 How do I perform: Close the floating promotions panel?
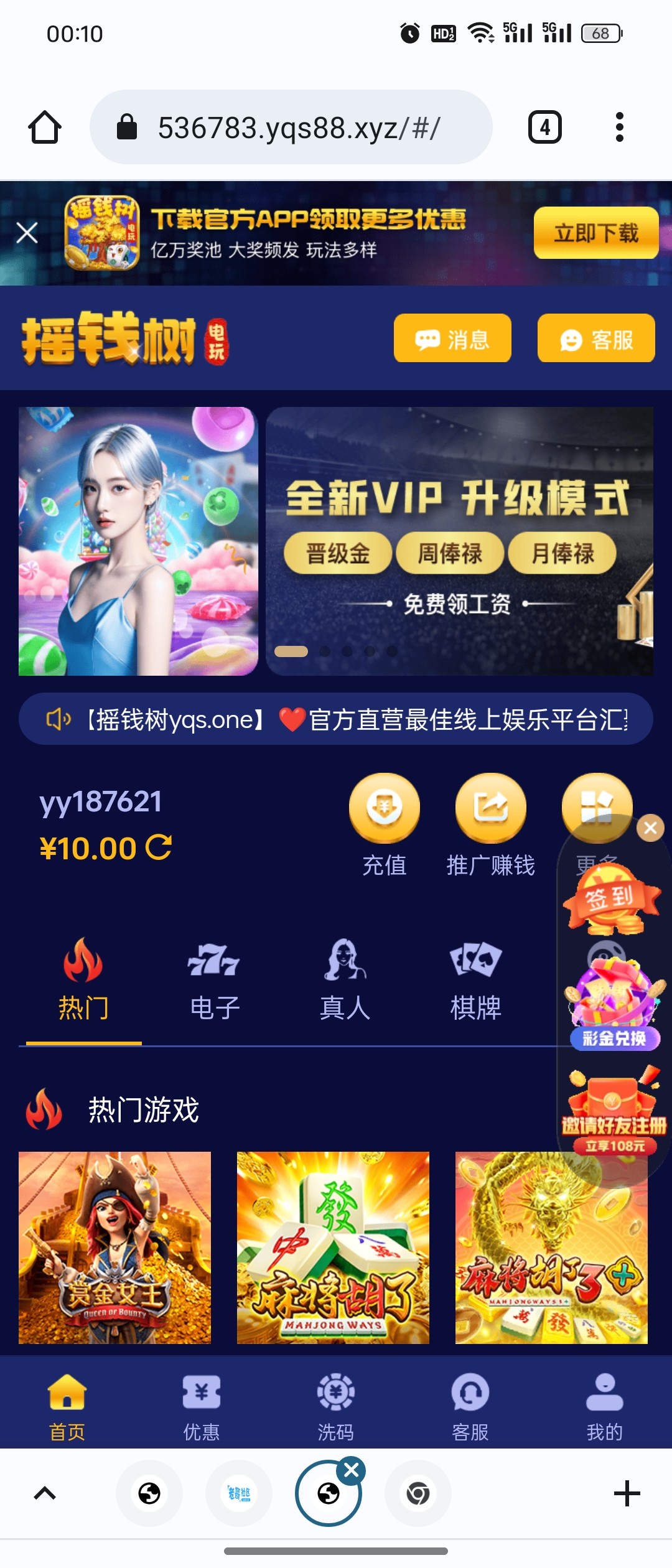point(650,828)
